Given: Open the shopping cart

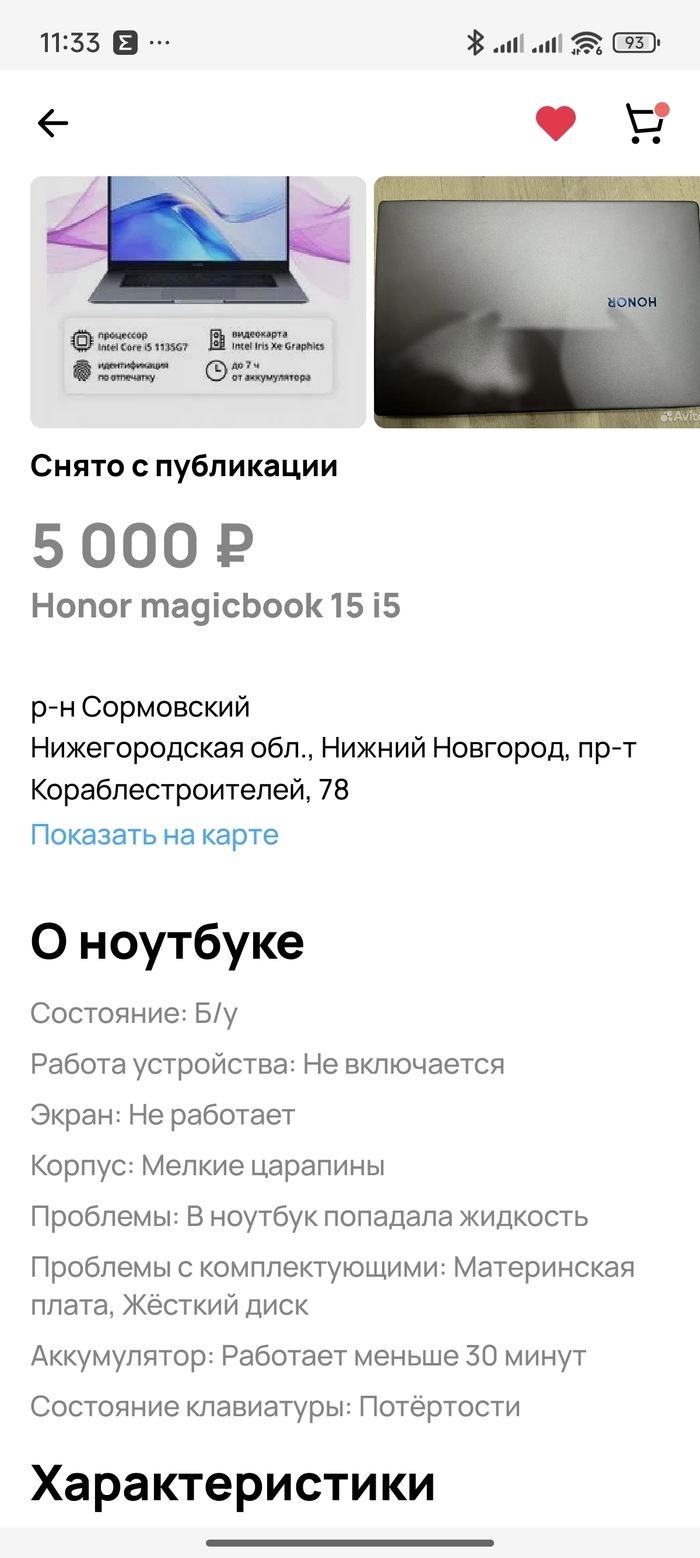Looking at the screenshot, I should pyautogui.click(x=645, y=123).
